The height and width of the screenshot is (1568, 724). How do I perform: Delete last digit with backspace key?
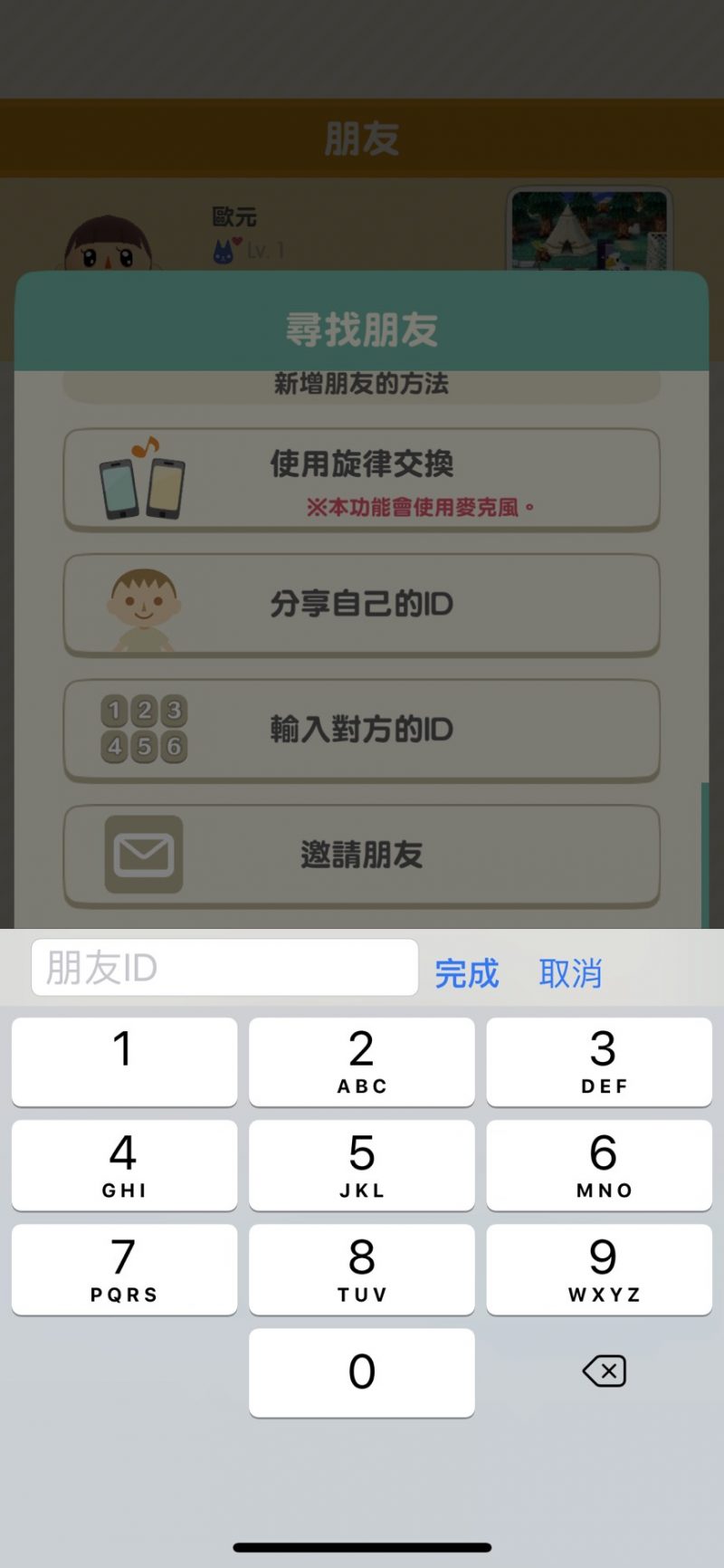coord(604,1371)
